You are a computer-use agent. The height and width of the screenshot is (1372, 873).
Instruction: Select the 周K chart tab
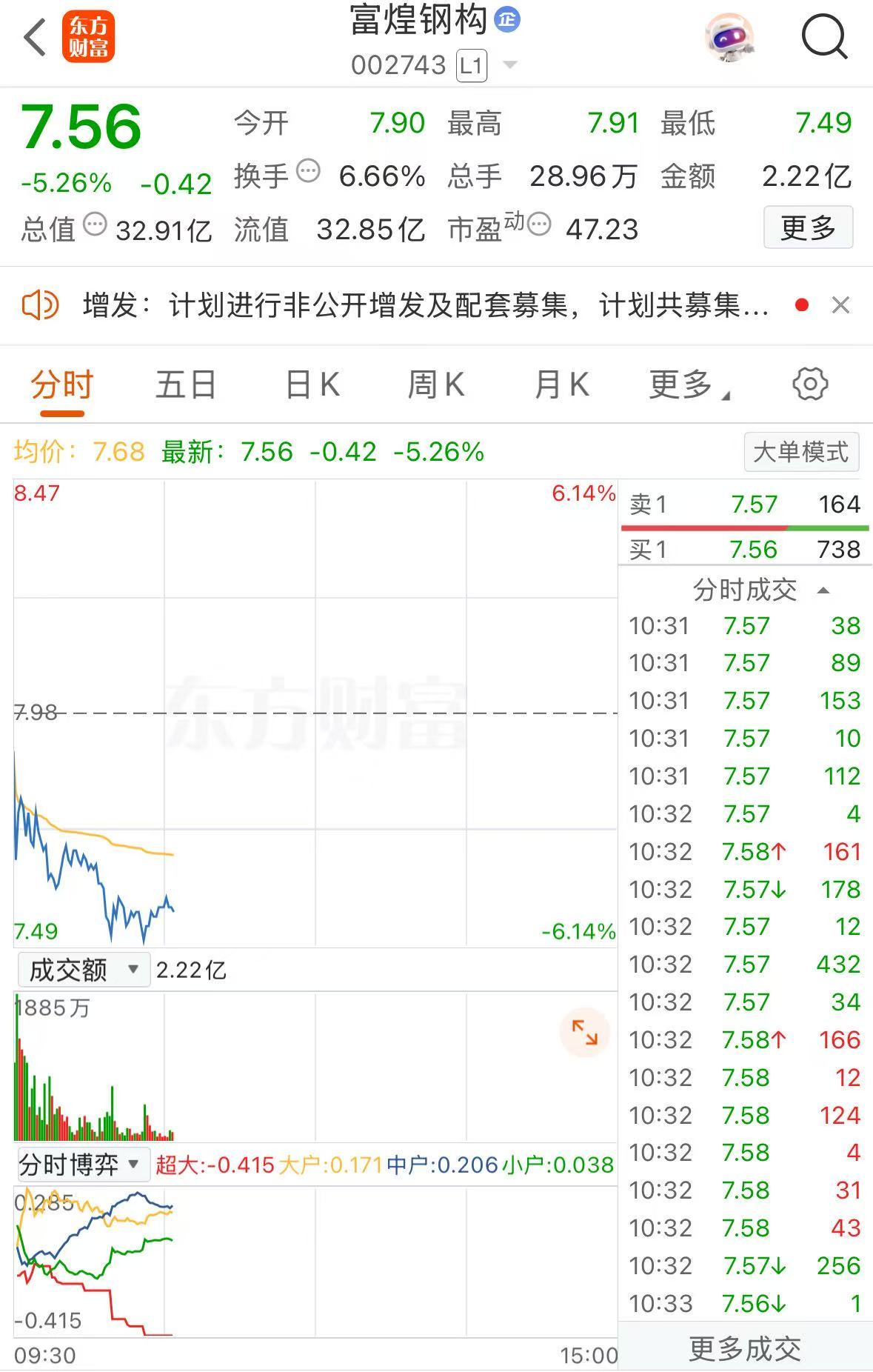pyautogui.click(x=435, y=385)
